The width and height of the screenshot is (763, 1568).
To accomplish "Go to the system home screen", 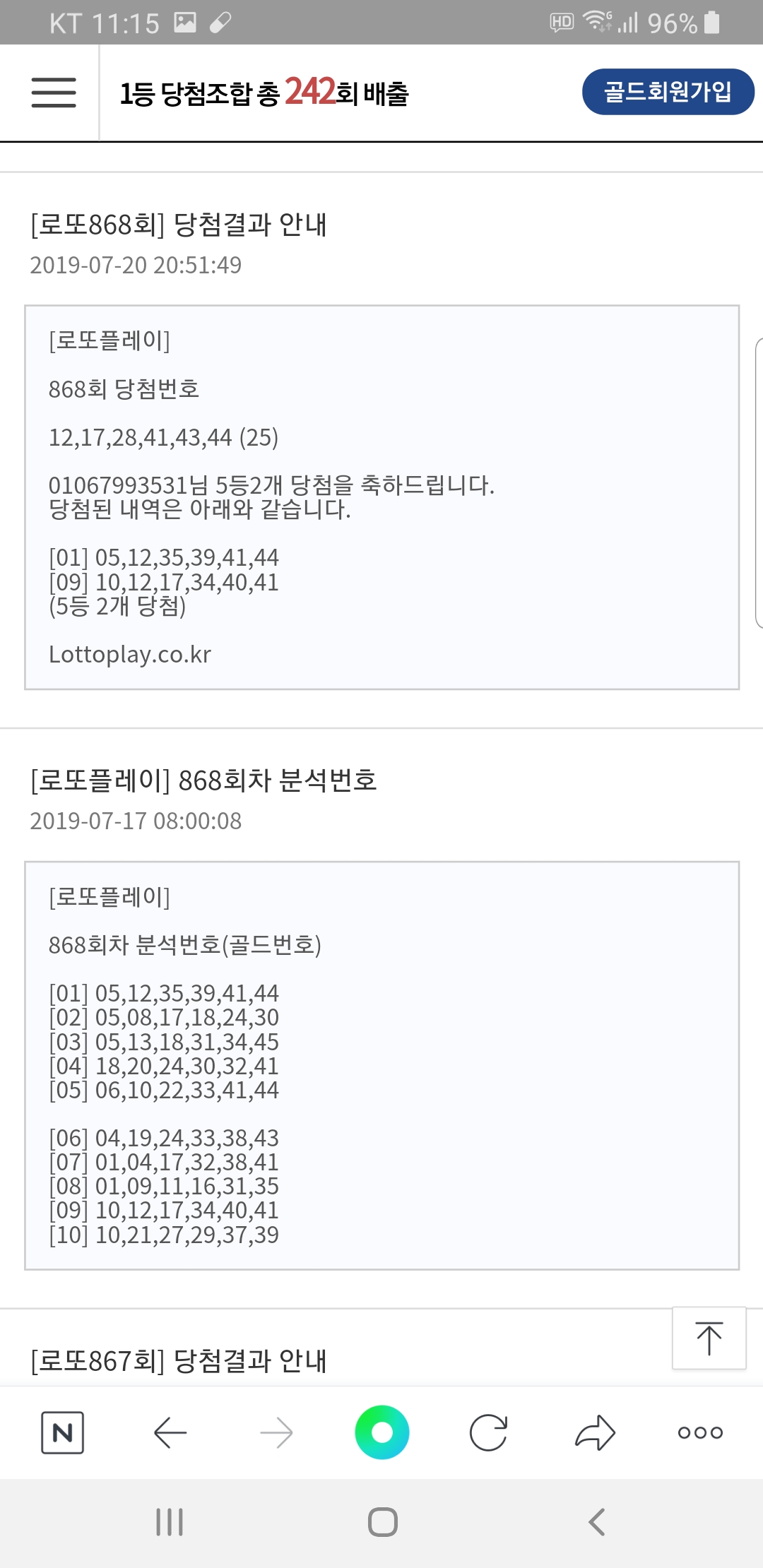I will [382, 1522].
